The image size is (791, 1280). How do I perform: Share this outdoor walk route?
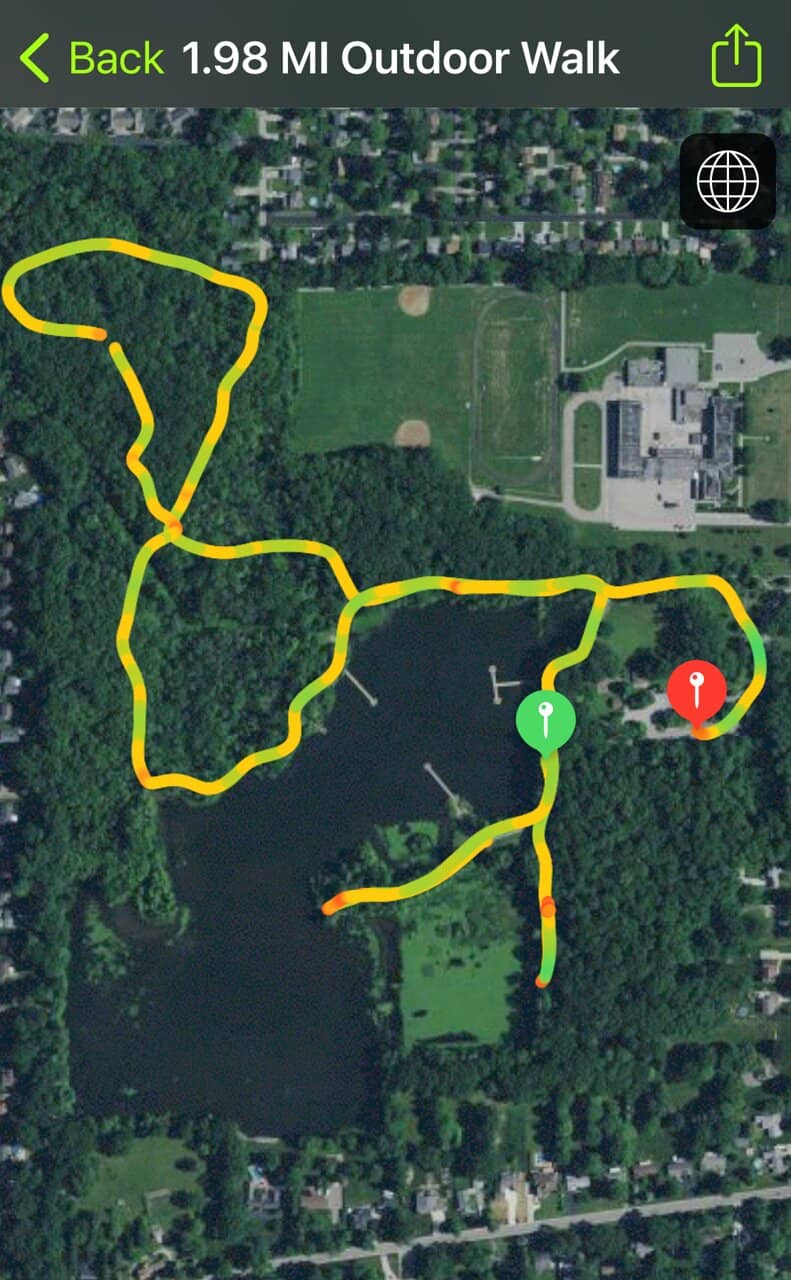(x=736, y=55)
